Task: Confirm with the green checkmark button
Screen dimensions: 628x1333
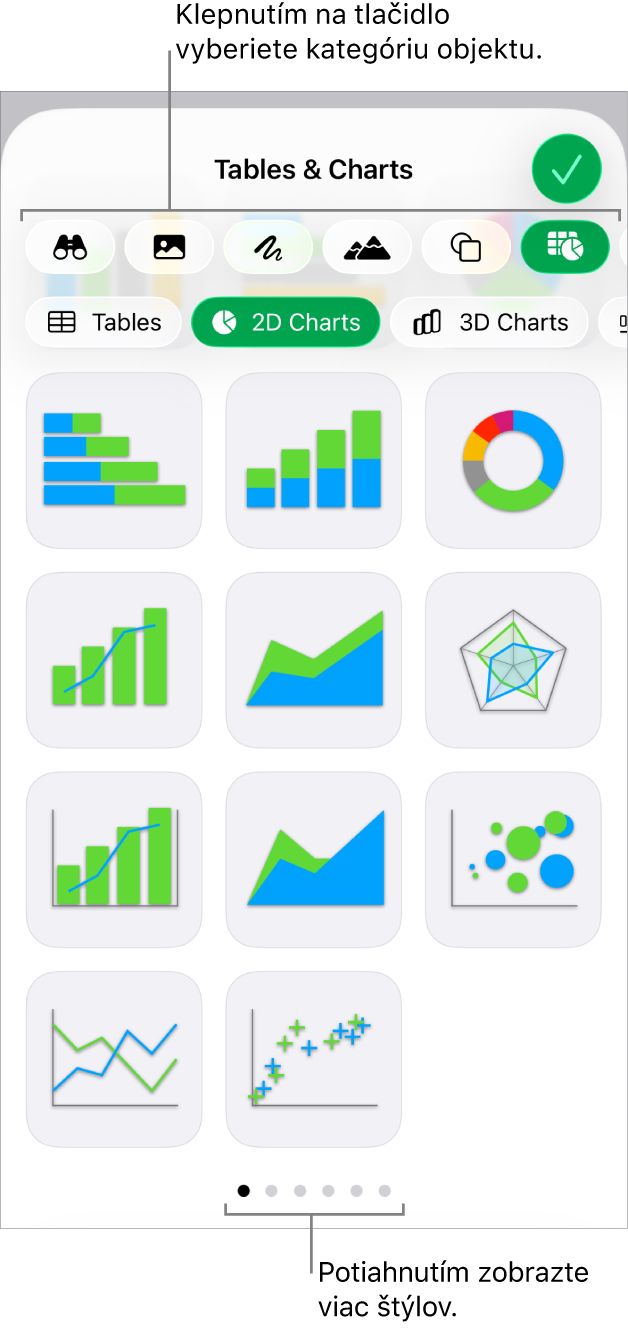Action: click(566, 170)
